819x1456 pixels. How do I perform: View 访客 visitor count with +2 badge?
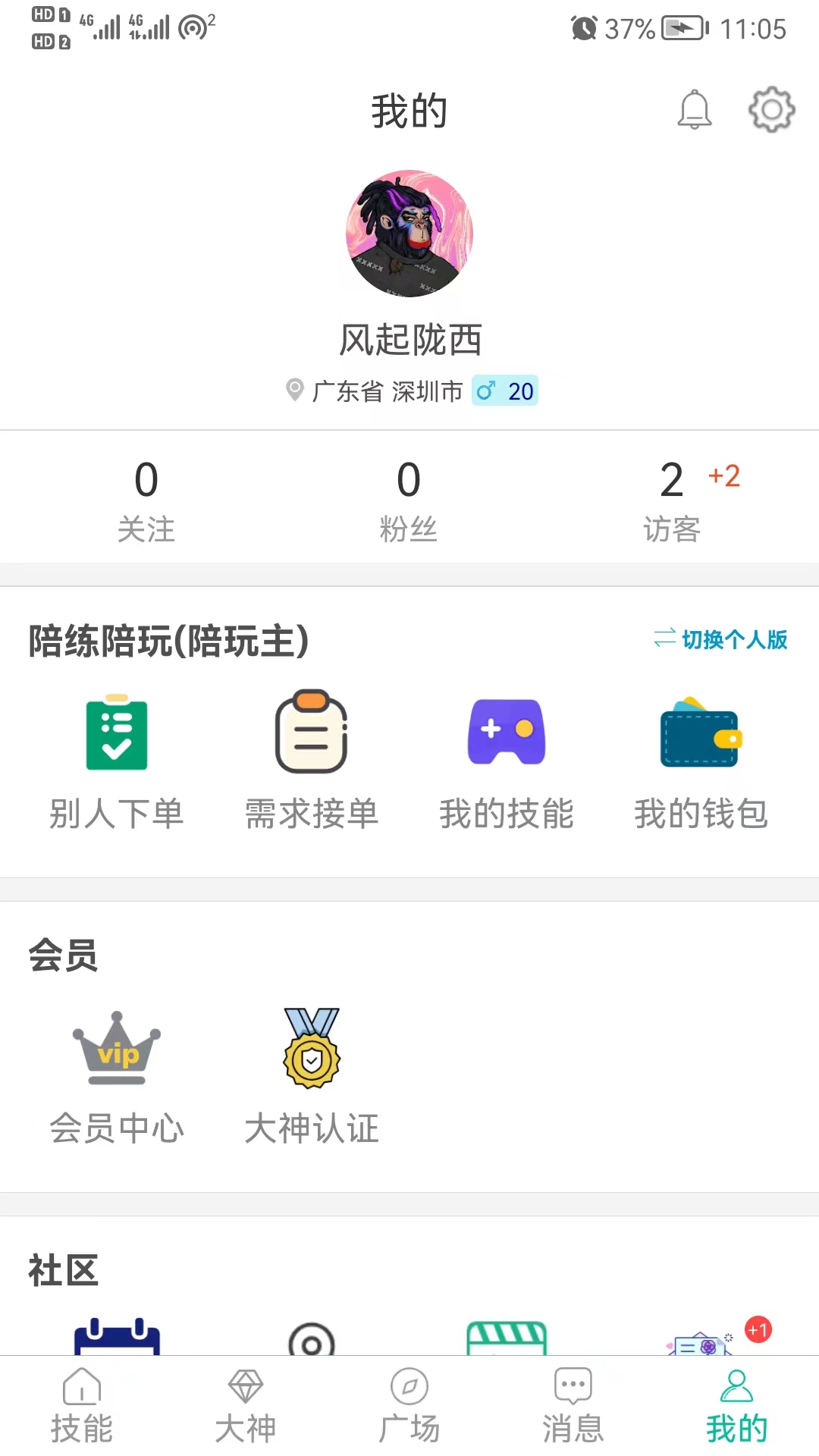point(671,497)
